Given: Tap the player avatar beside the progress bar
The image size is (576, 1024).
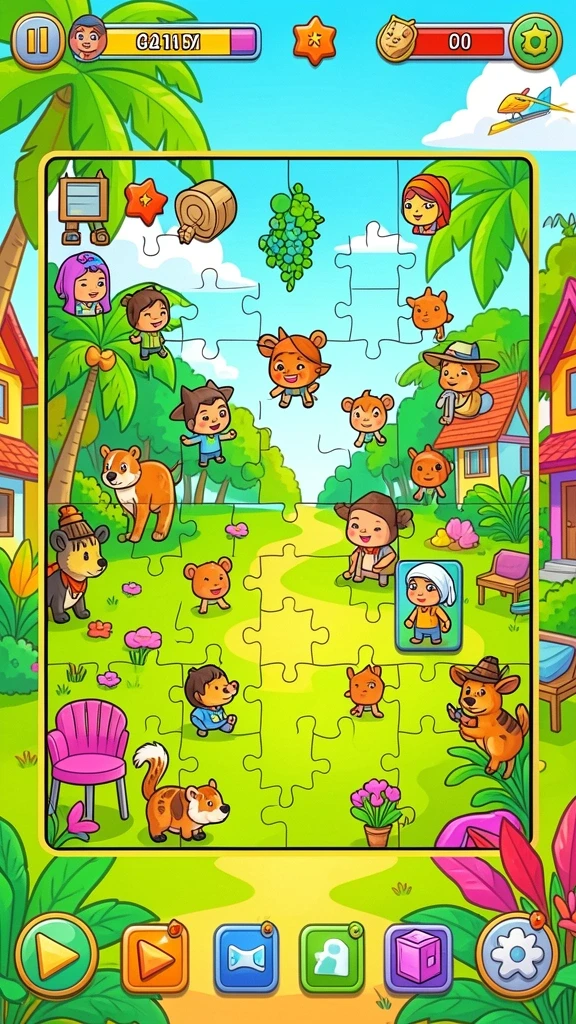Looking at the screenshot, I should pos(88,39).
